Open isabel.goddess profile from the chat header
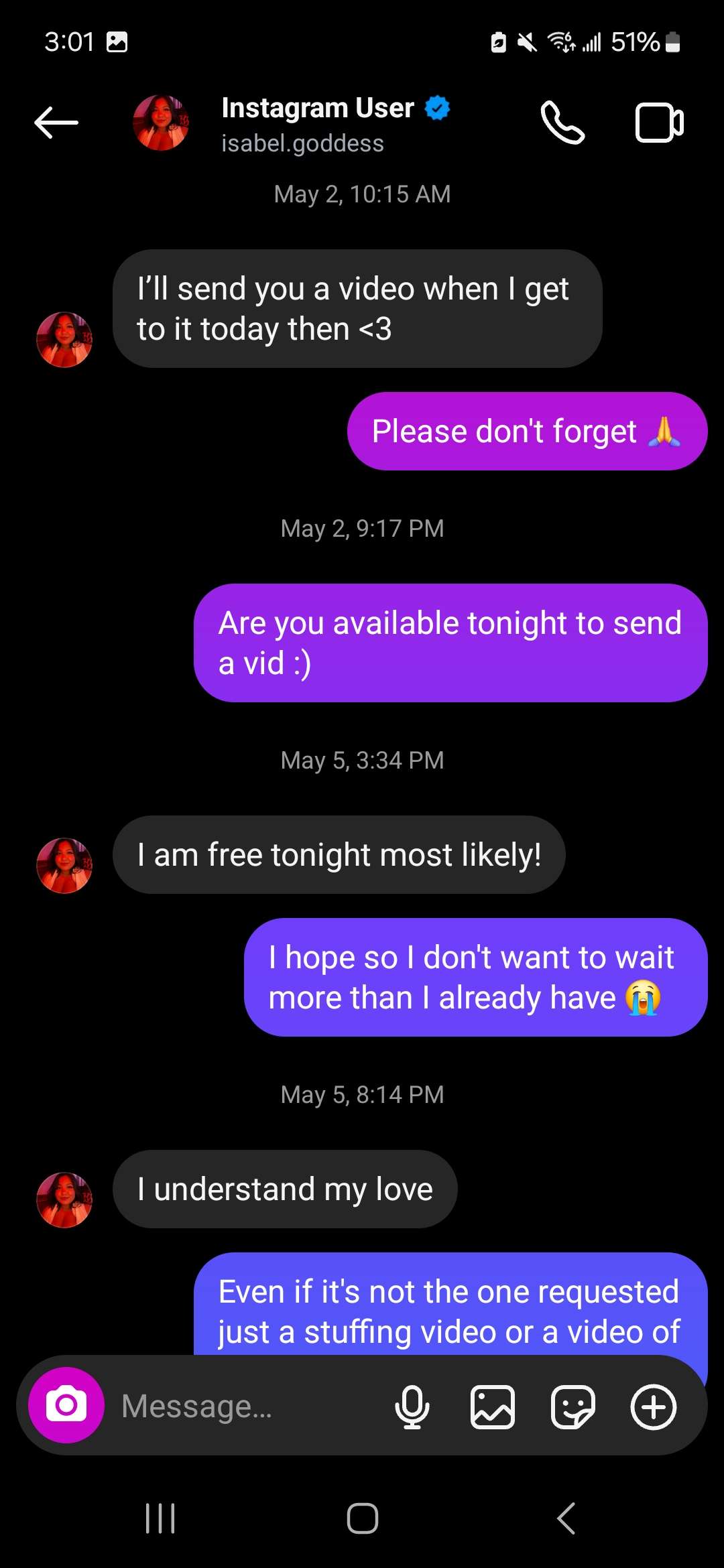Viewport: 724px width, 1568px height. pos(302,125)
